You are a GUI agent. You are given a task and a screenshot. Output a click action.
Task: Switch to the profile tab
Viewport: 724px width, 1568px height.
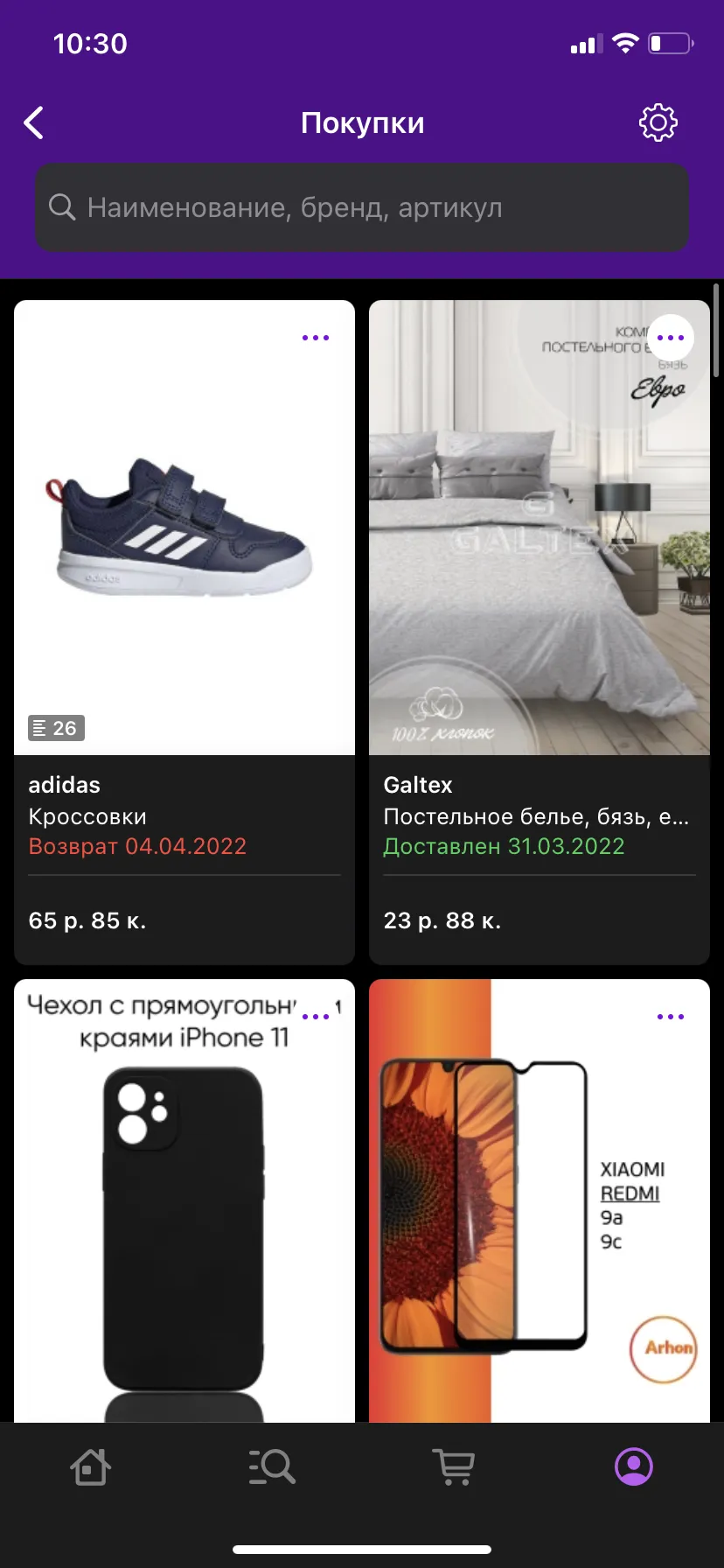click(634, 1467)
